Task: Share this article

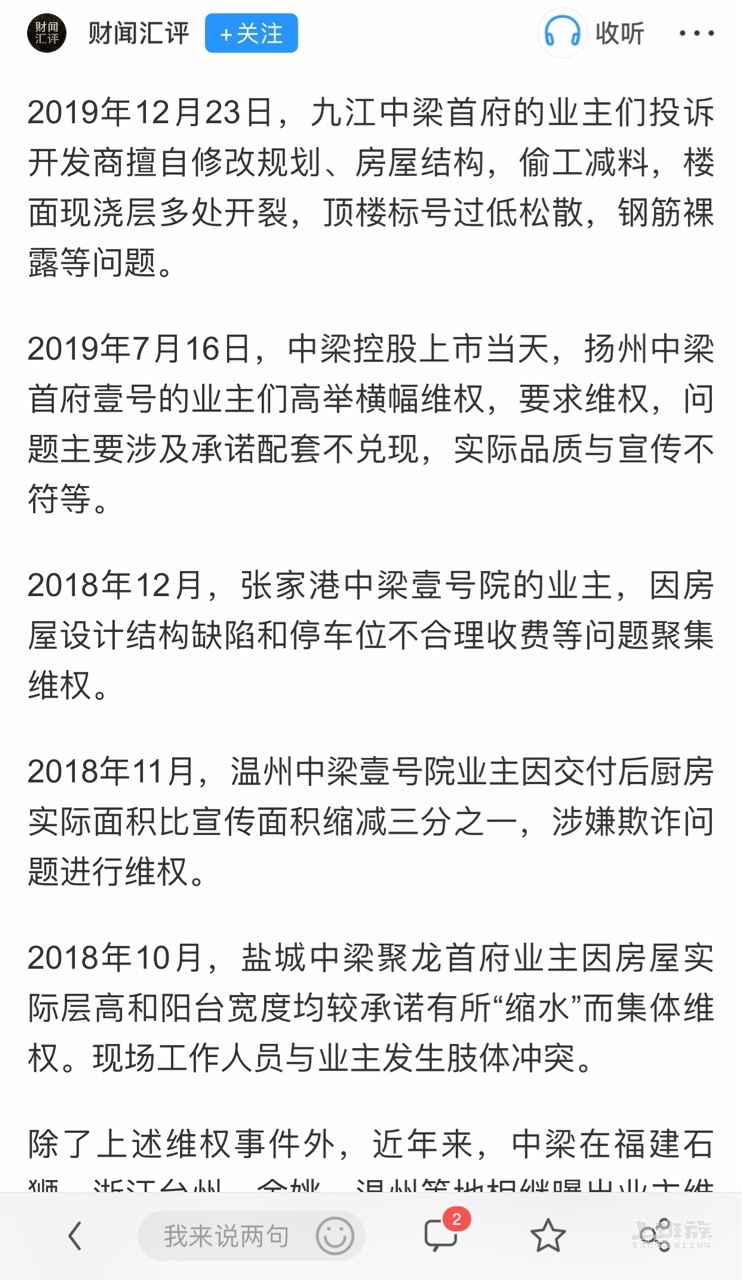Action: [655, 1237]
